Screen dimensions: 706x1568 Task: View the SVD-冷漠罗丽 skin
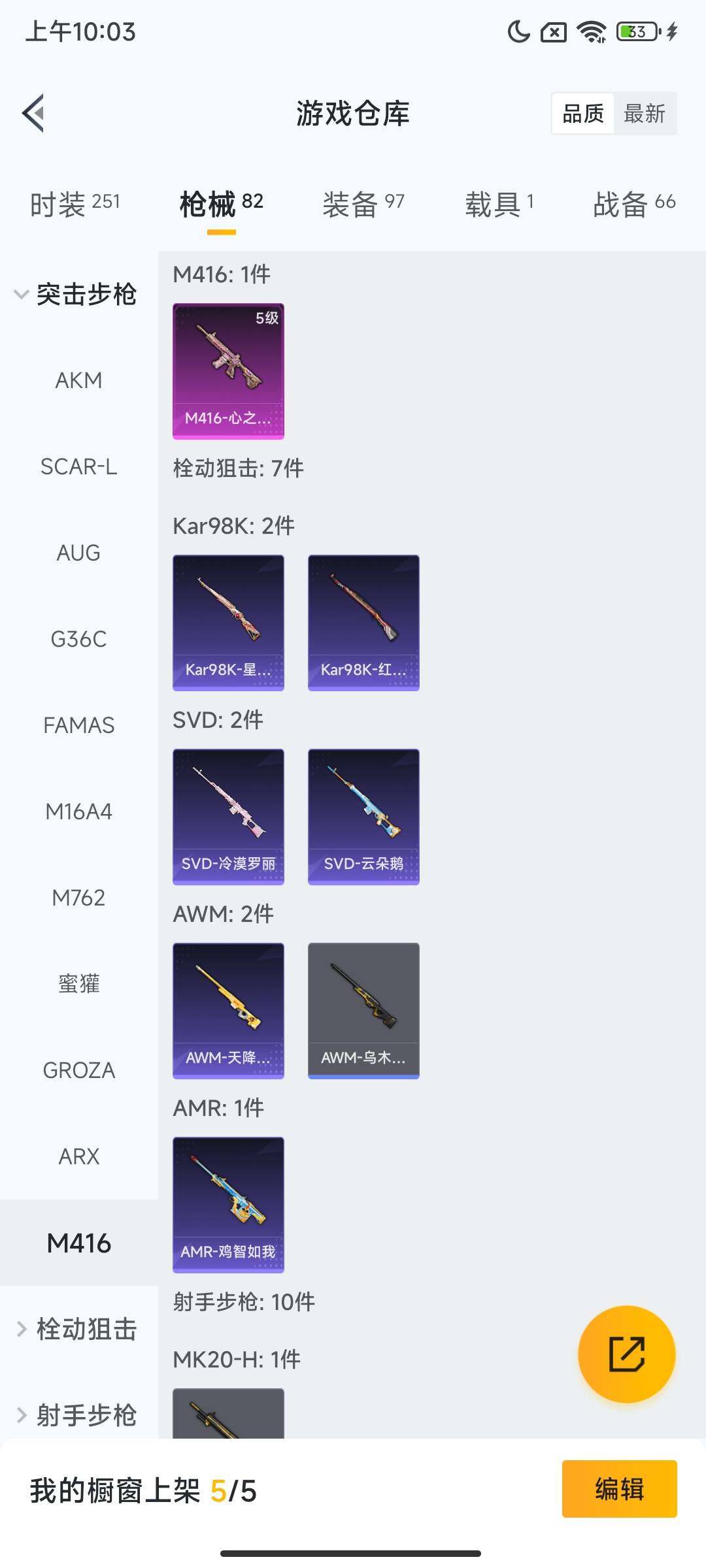228,817
